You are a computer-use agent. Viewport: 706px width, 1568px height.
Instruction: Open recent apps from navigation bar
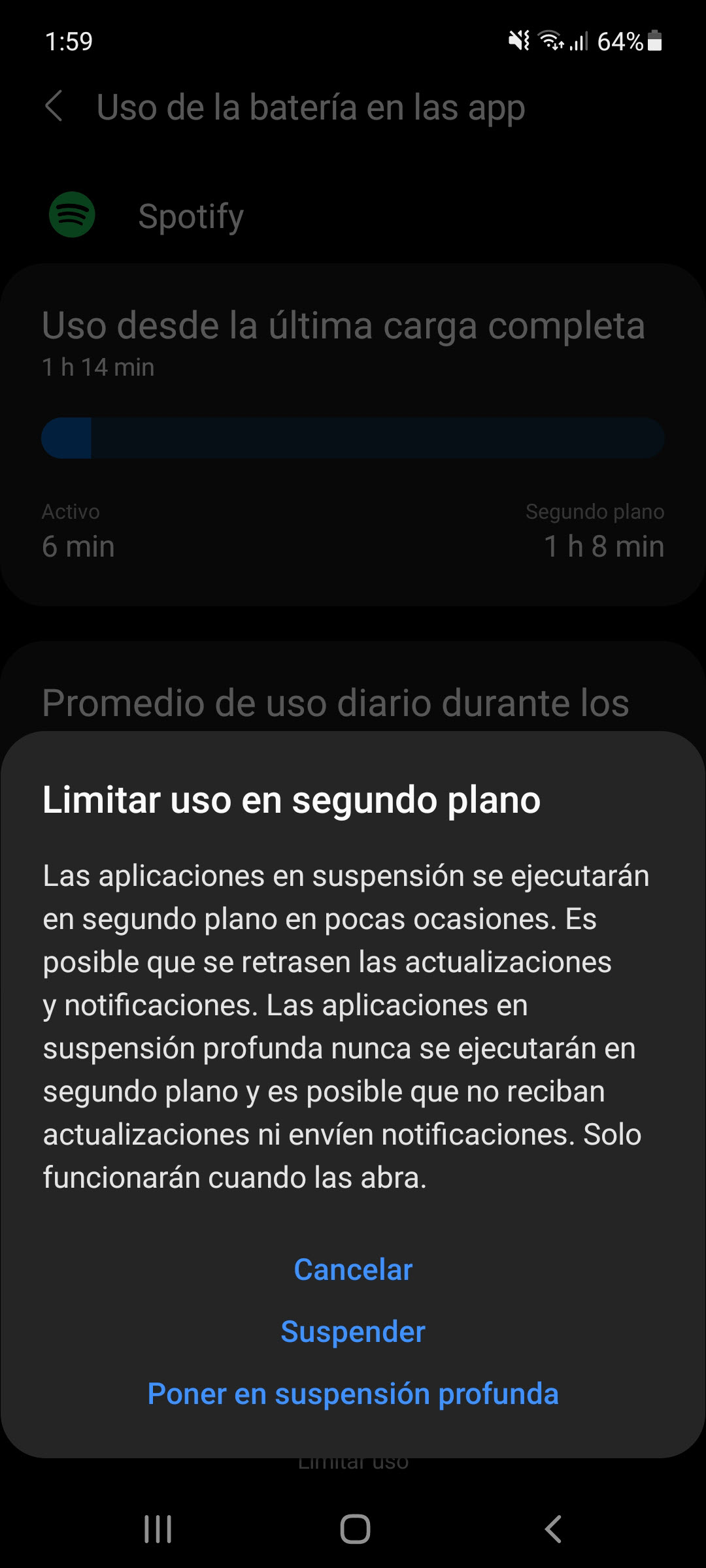tap(158, 1529)
